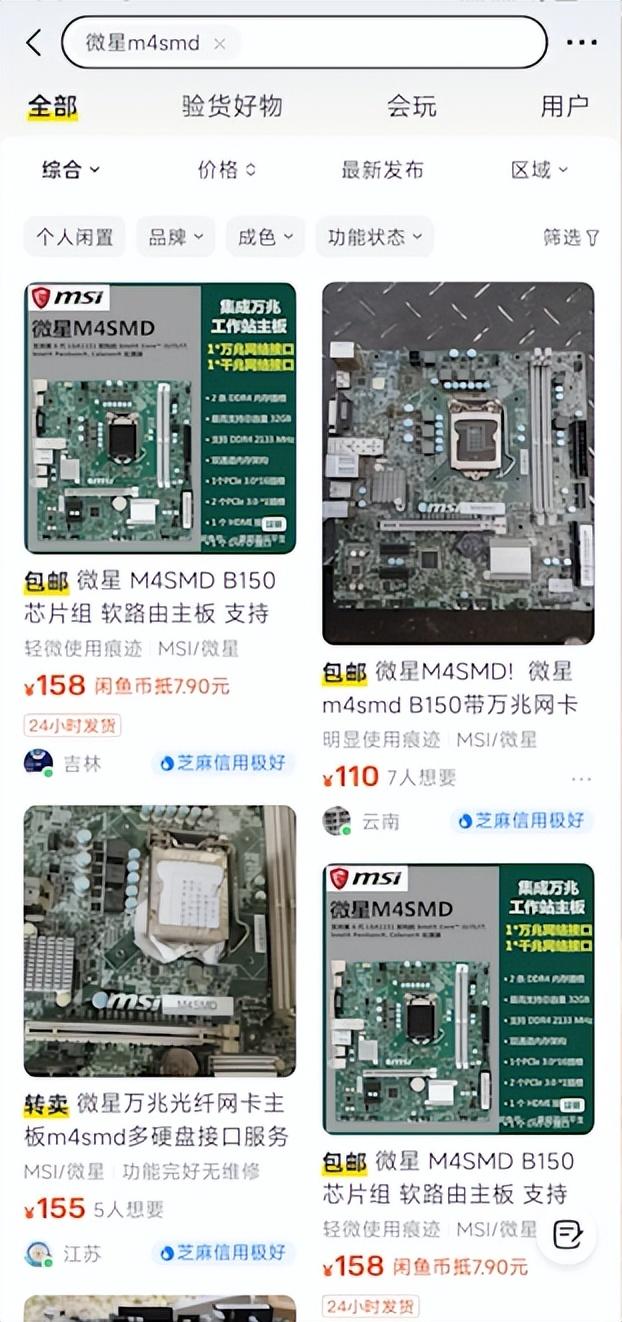The width and height of the screenshot is (622, 1322).
Task: Expand the 综合 sort dropdown
Action: (x=71, y=170)
